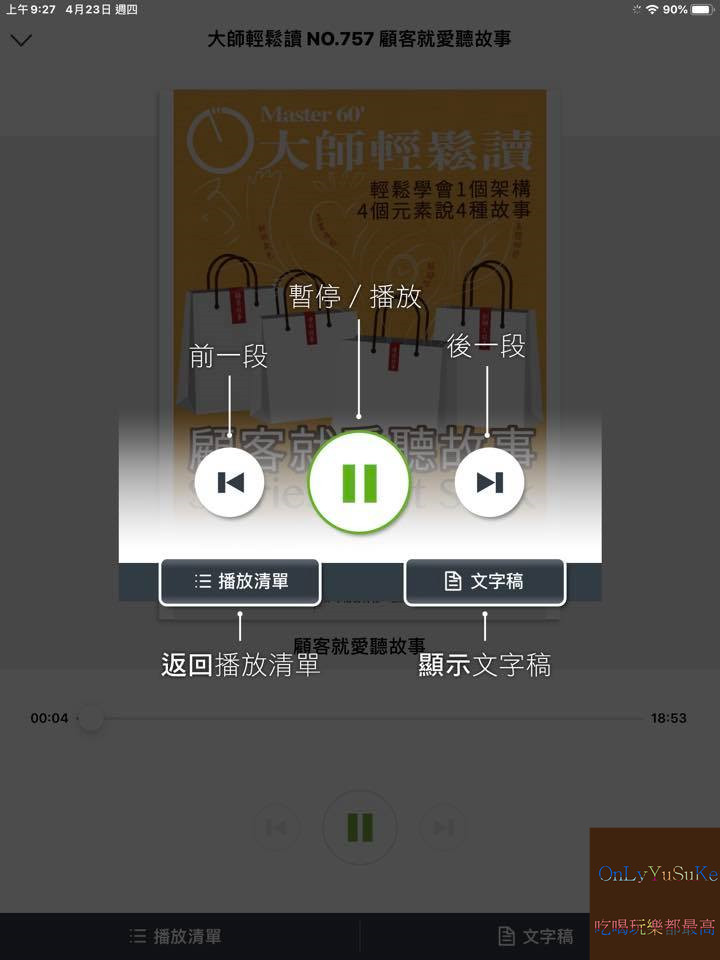Move the playback progress slider handle
The width and height of the screenshot is (720, 960).
tap(90, 718)
